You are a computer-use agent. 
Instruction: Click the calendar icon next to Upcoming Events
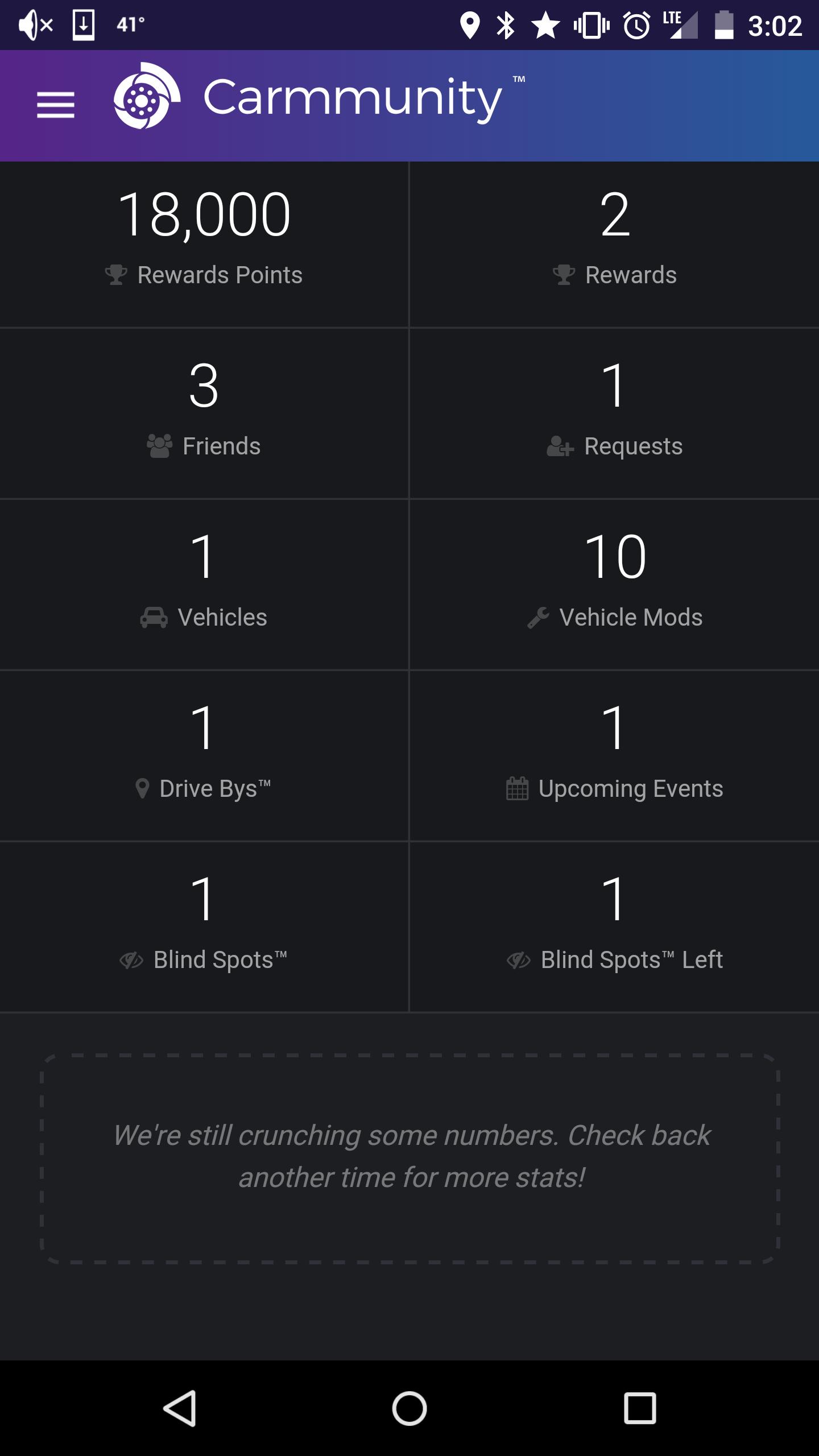coord(518,789)
